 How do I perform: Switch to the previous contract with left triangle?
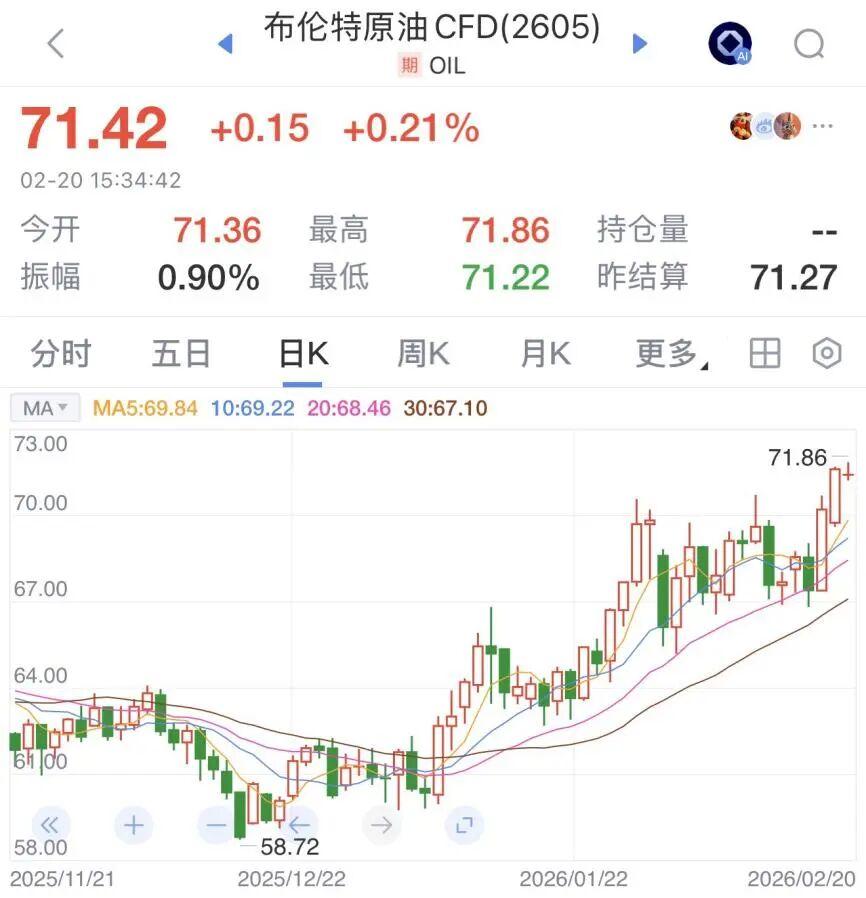pyautogui.click(x=225, y=43)
